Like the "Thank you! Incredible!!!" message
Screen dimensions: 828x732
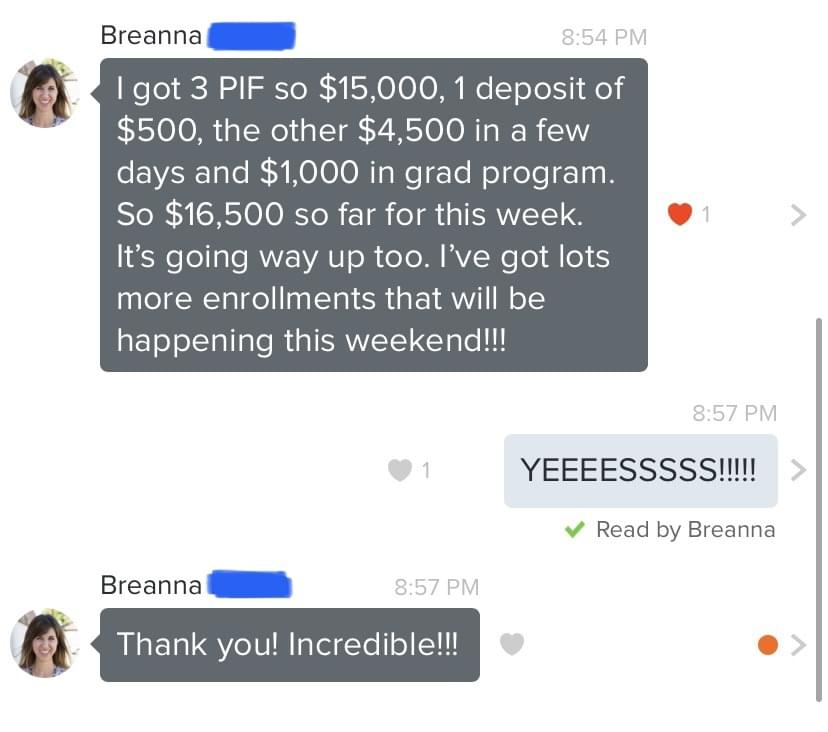(x=512, y=645)
